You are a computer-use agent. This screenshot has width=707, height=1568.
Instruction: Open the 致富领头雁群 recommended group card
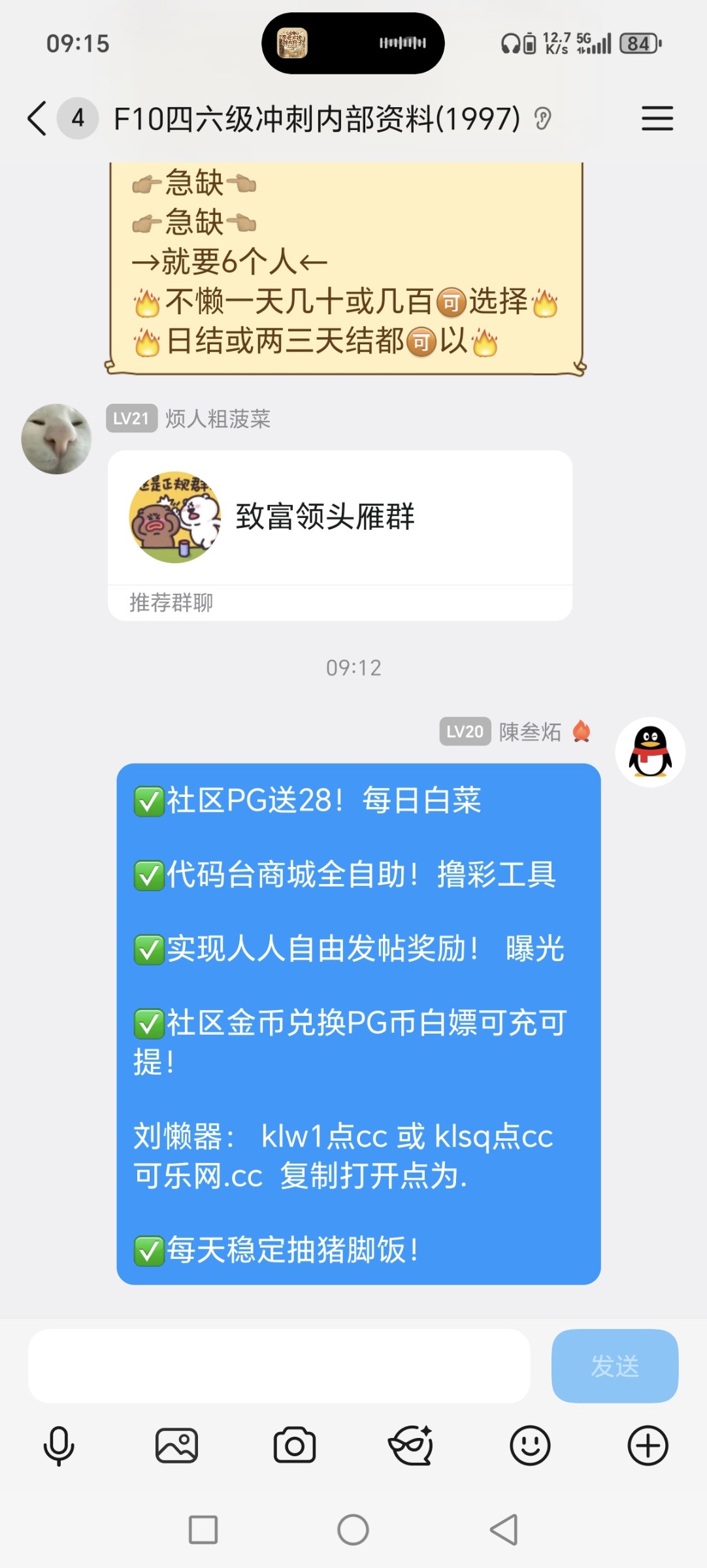point(340,519)
